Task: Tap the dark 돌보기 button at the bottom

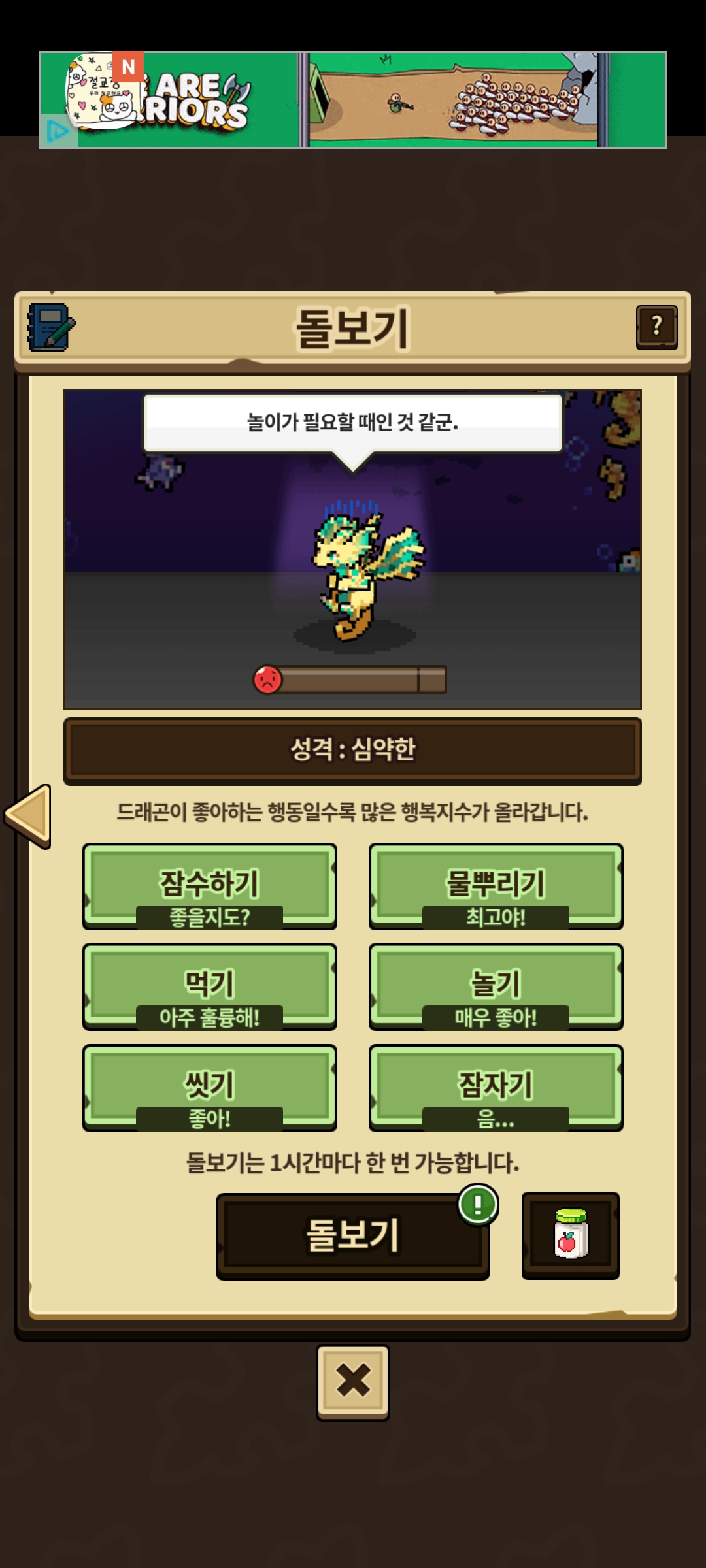Action: (x=352, y=1235)
